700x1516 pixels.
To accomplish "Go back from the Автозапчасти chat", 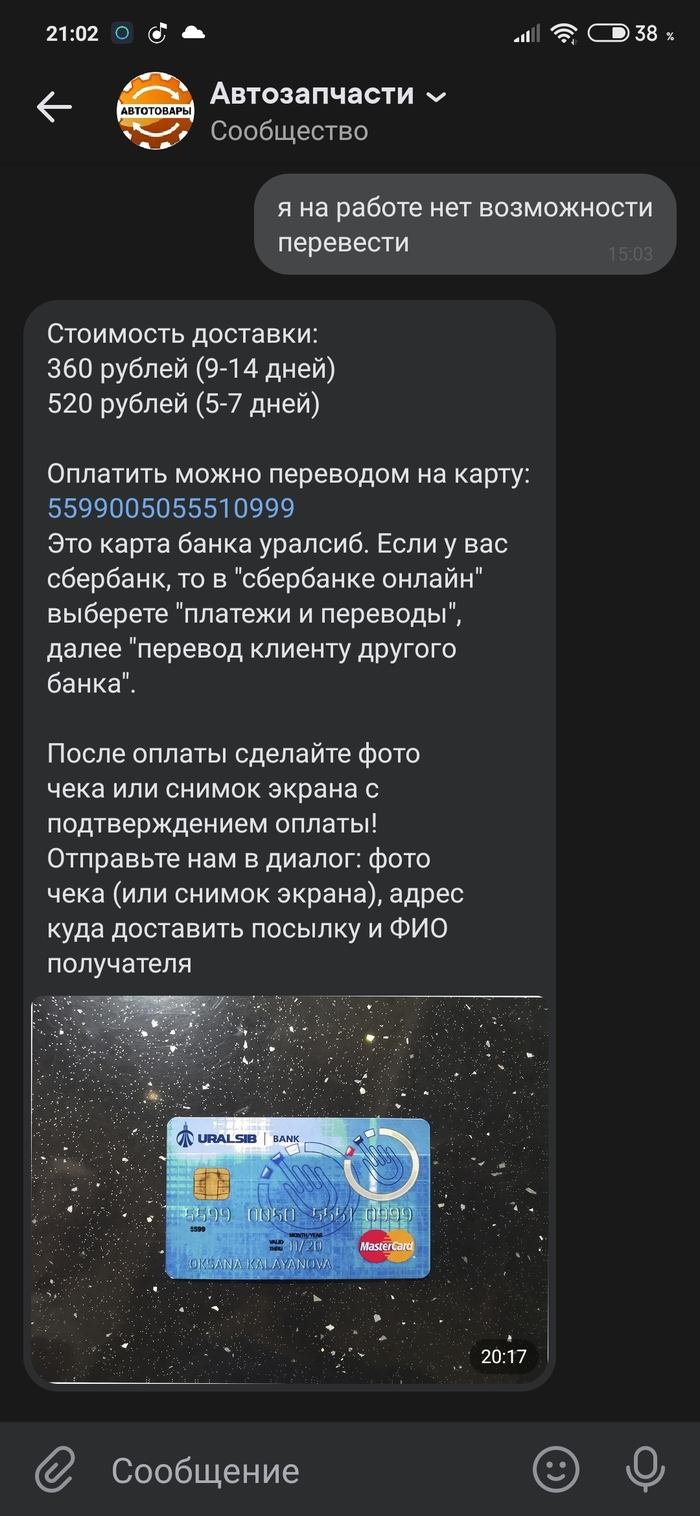I will pyautogui.click(x=54, y=108).
